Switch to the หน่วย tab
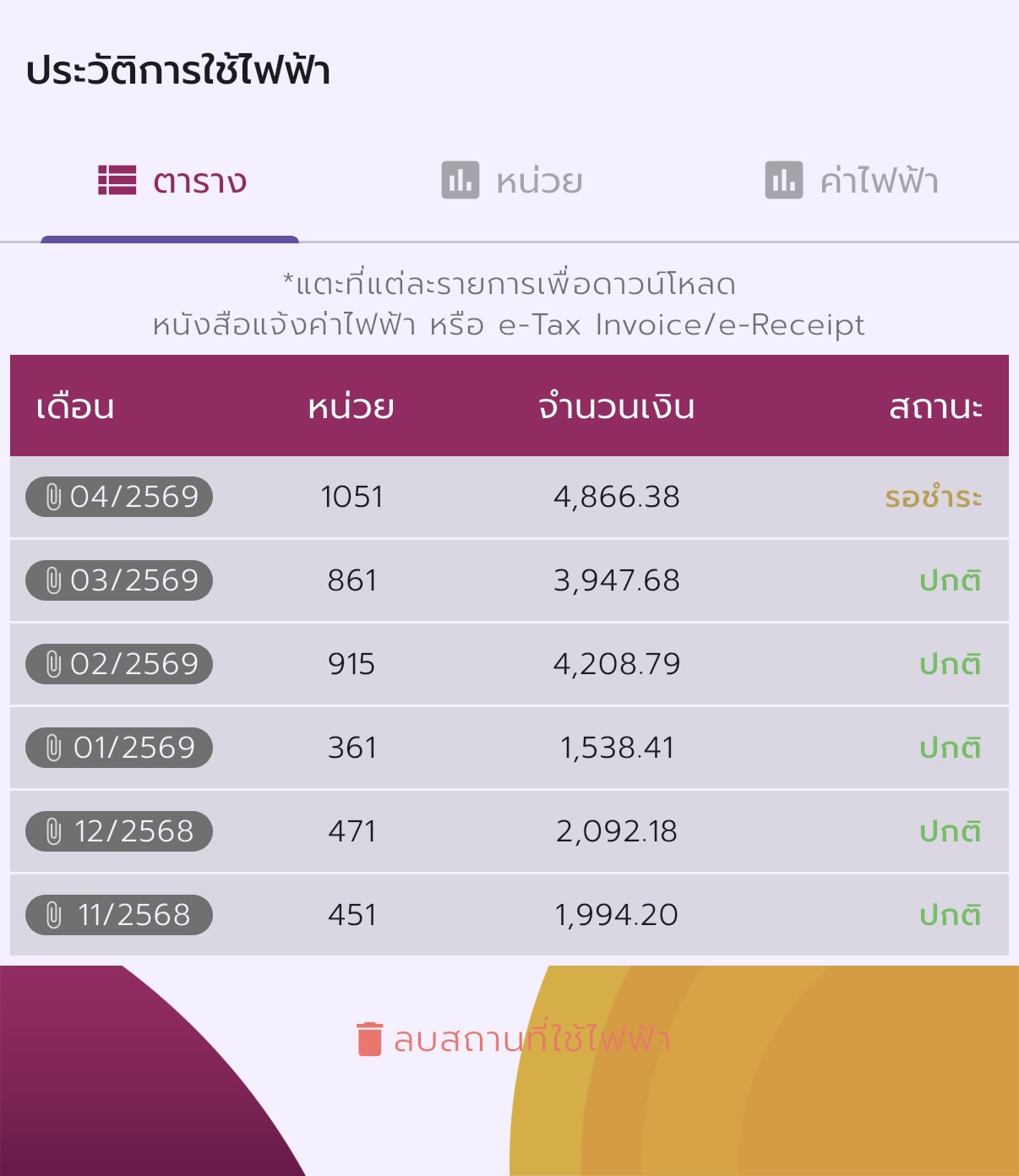1019x1176 pixels. (512, 181)
